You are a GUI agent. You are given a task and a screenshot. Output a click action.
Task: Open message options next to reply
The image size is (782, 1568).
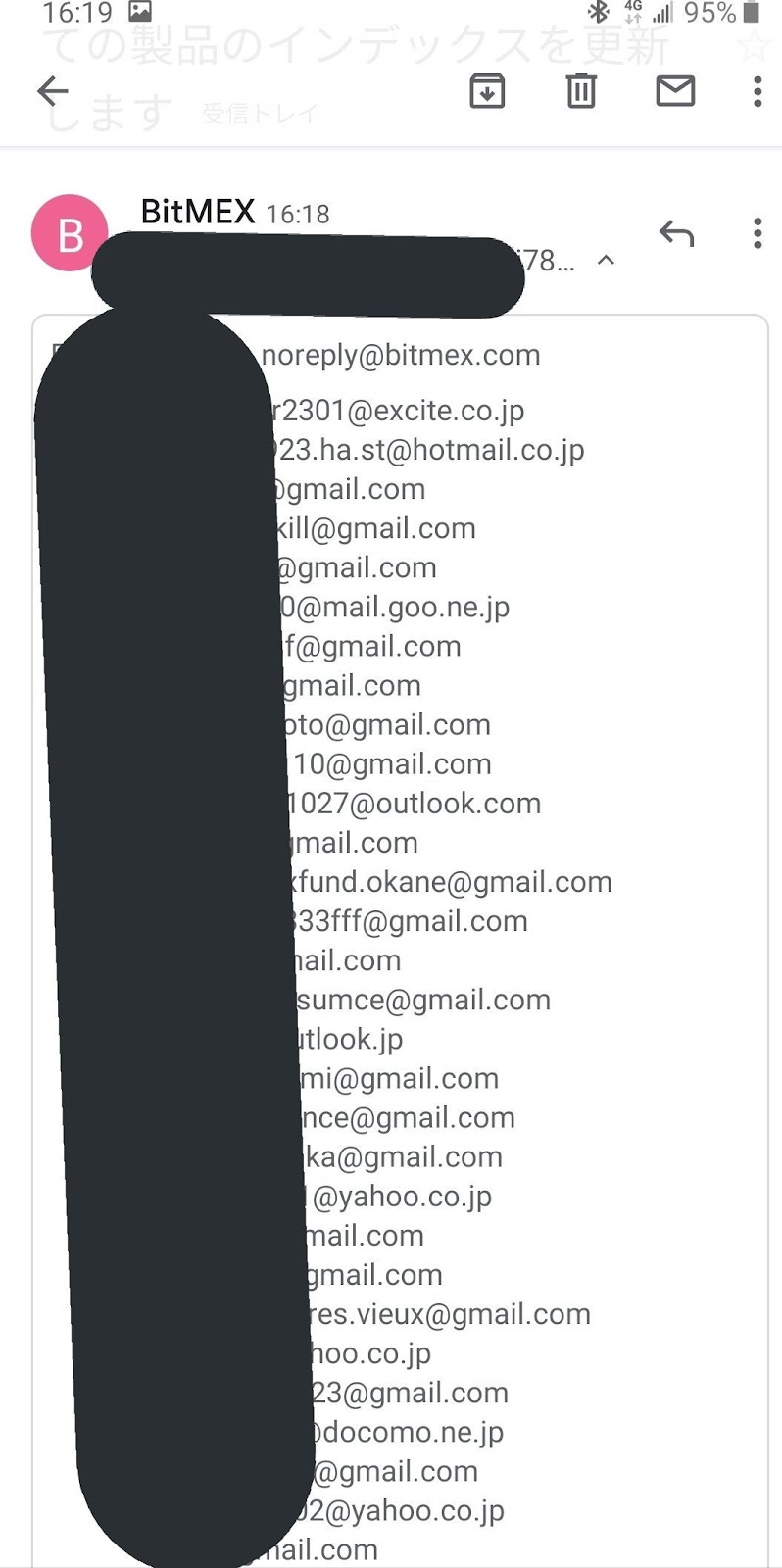tap(758, 233)
